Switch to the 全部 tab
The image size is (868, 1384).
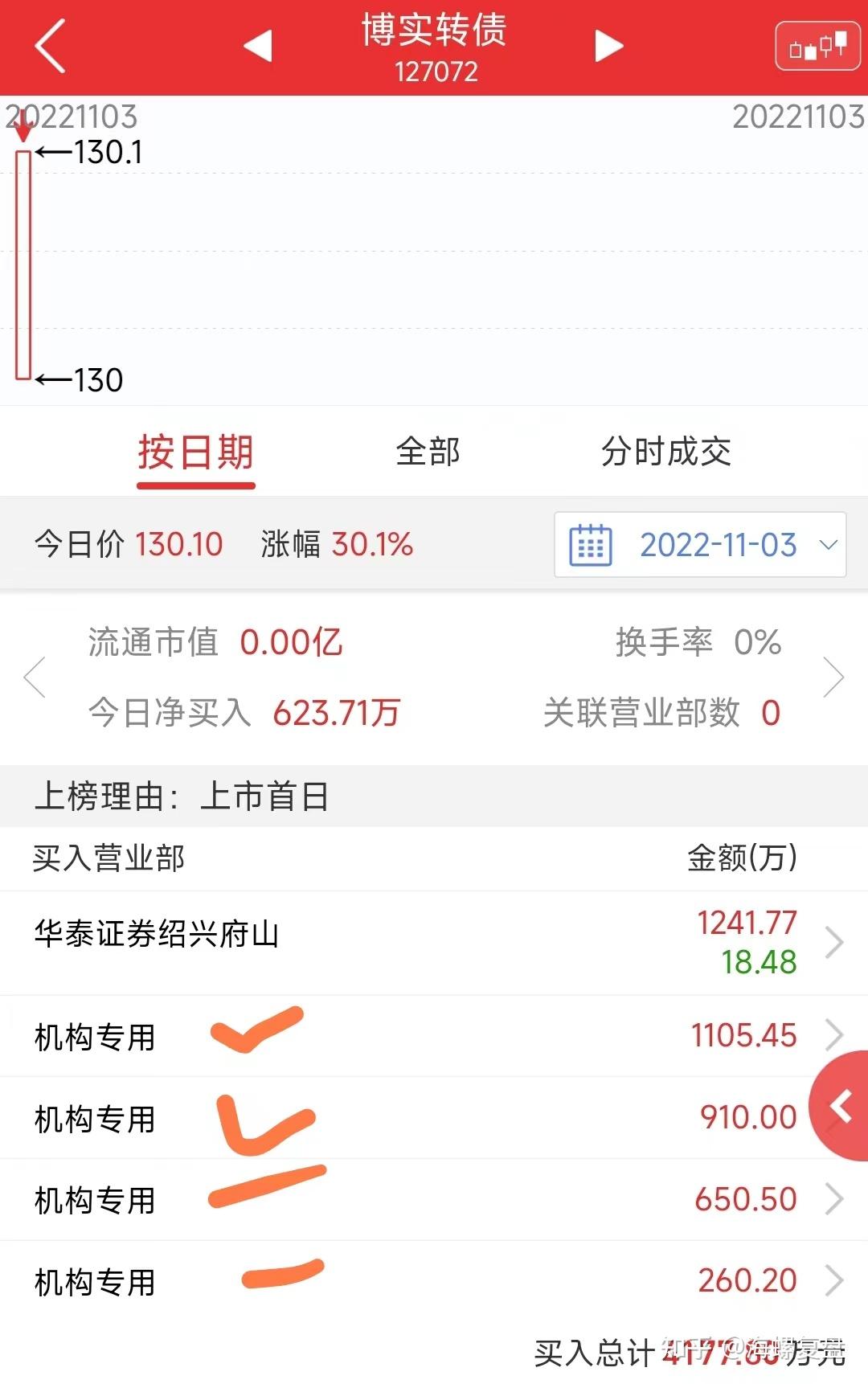[x=428, y=452]
